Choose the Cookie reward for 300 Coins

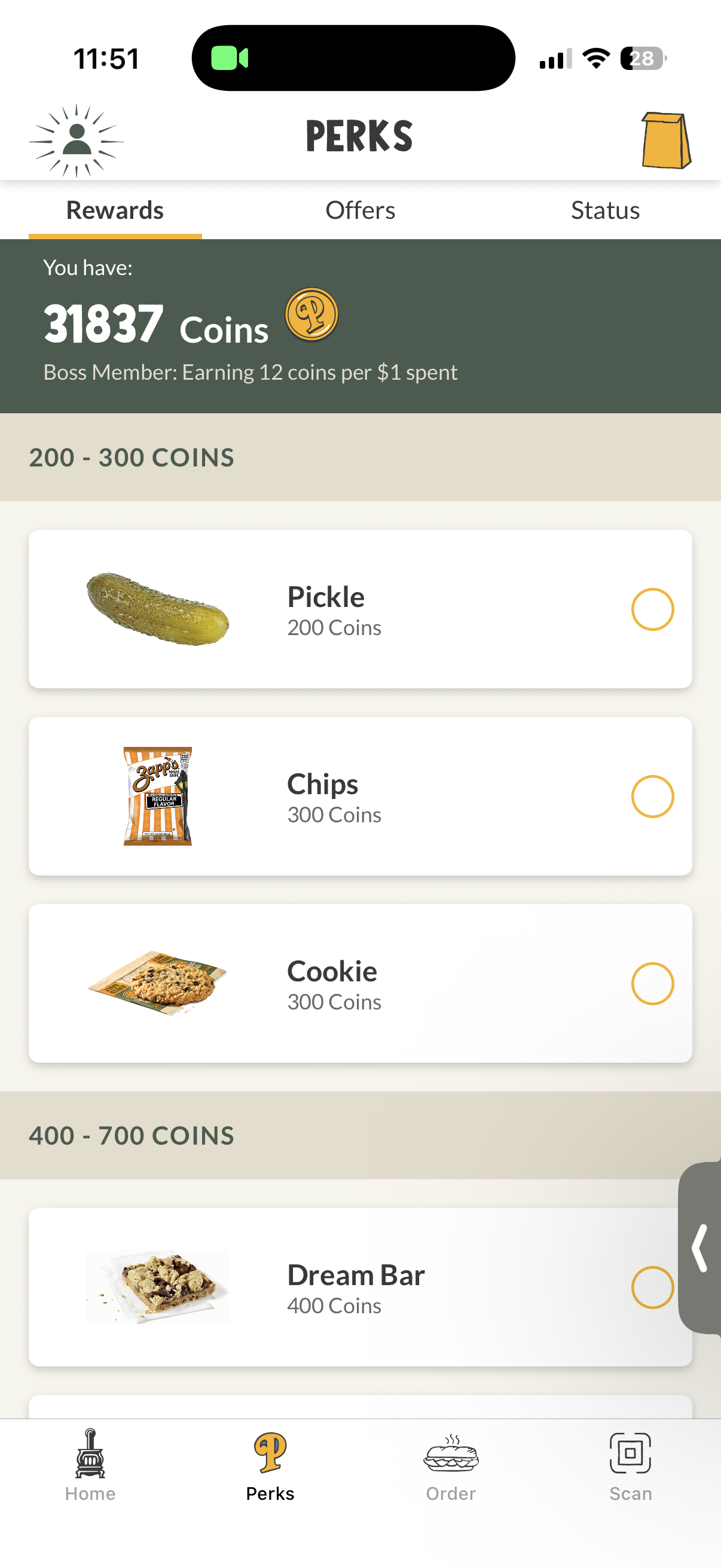click(x=652, y=984)
